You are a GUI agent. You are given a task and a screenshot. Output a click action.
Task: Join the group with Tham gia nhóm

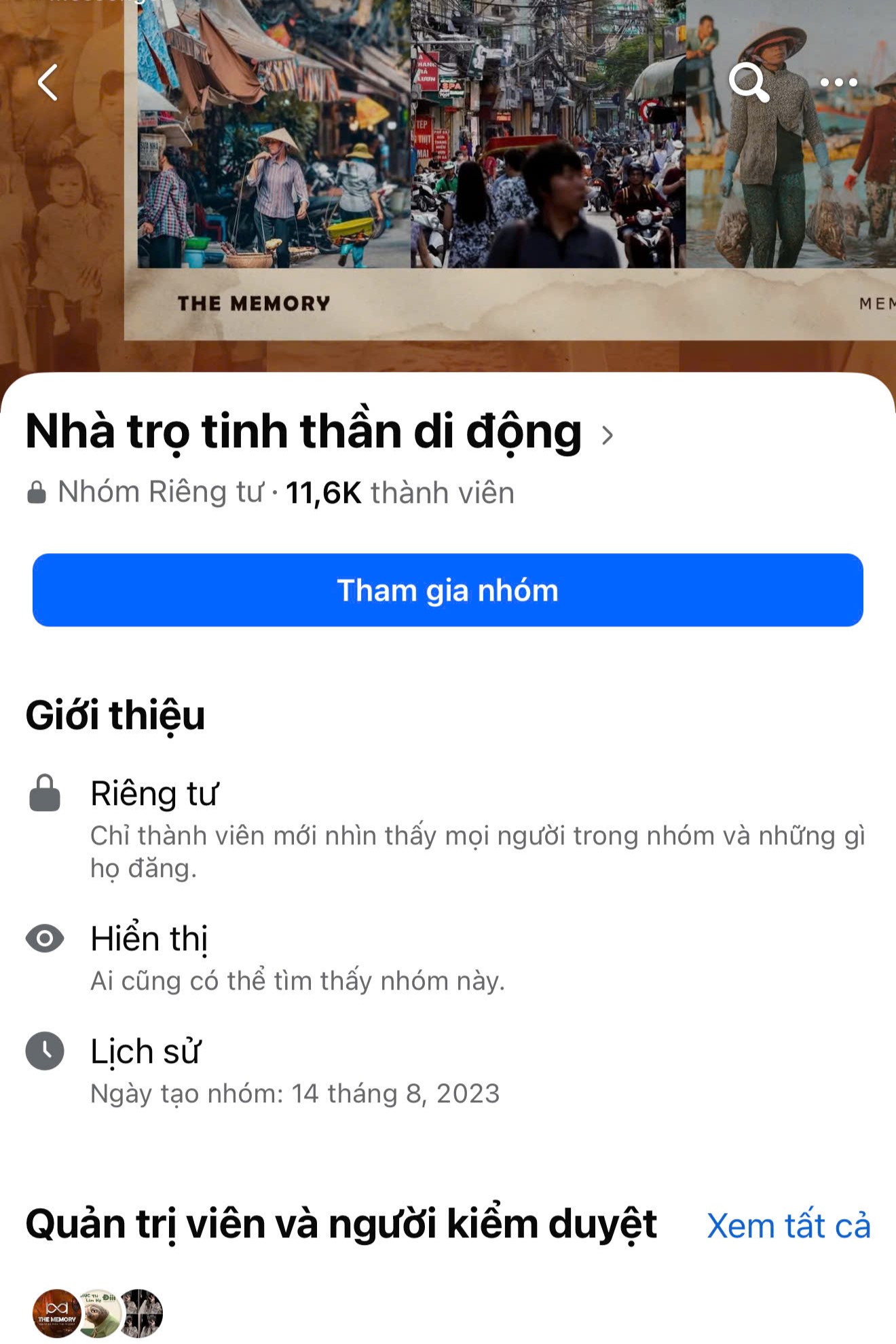coord(448,590)
